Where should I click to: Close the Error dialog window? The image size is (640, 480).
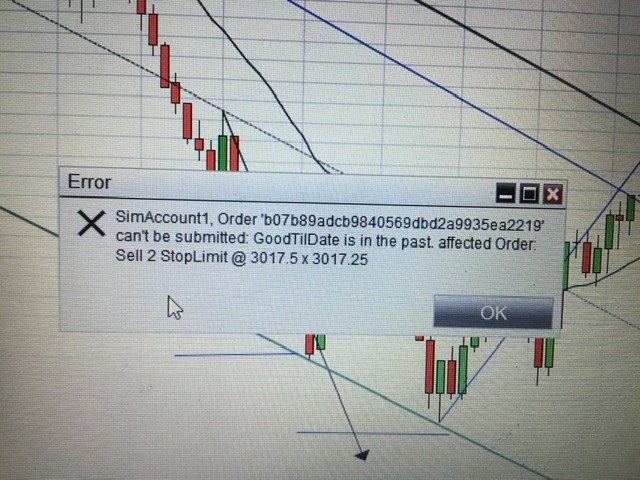point(553,194)
